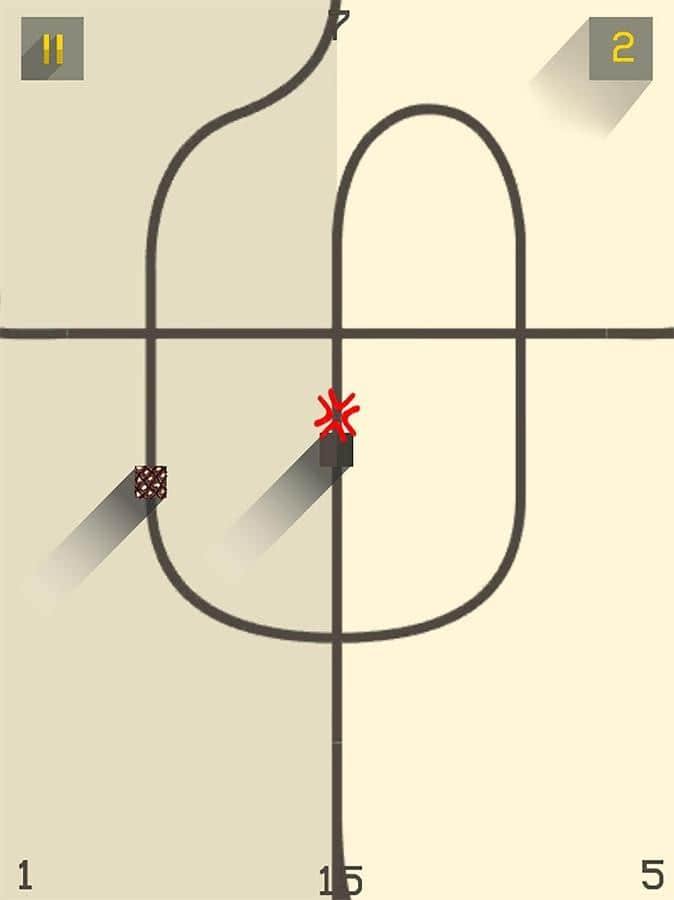The image size is (674, 900).
Task: Pause the game
Action: 52,49
